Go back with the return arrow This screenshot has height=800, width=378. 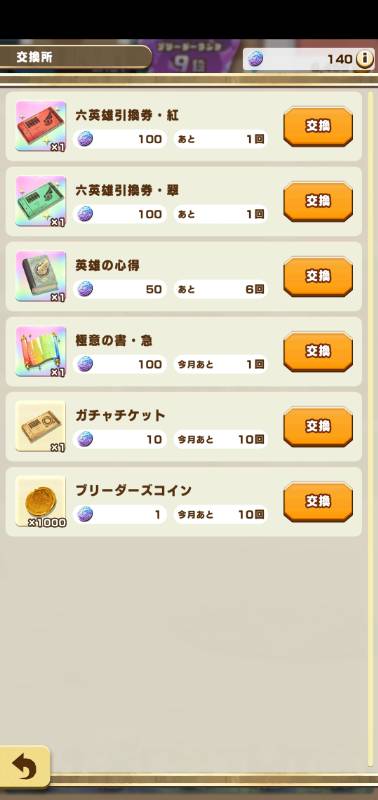[23, 768]
